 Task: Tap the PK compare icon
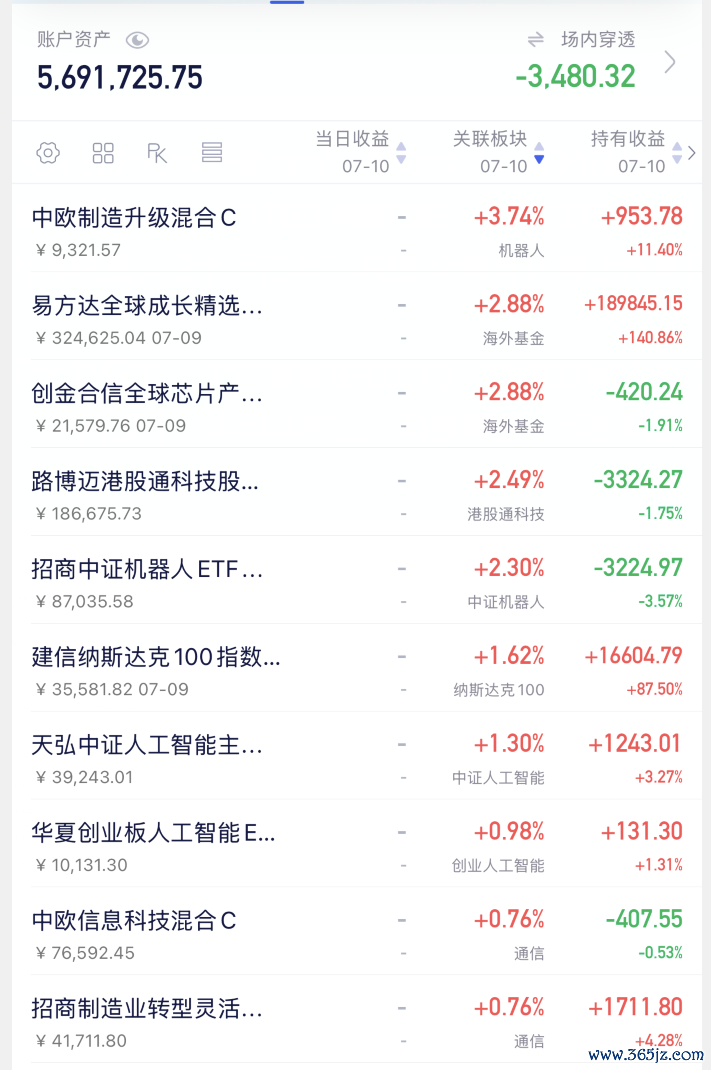click(x=157, y=153)
